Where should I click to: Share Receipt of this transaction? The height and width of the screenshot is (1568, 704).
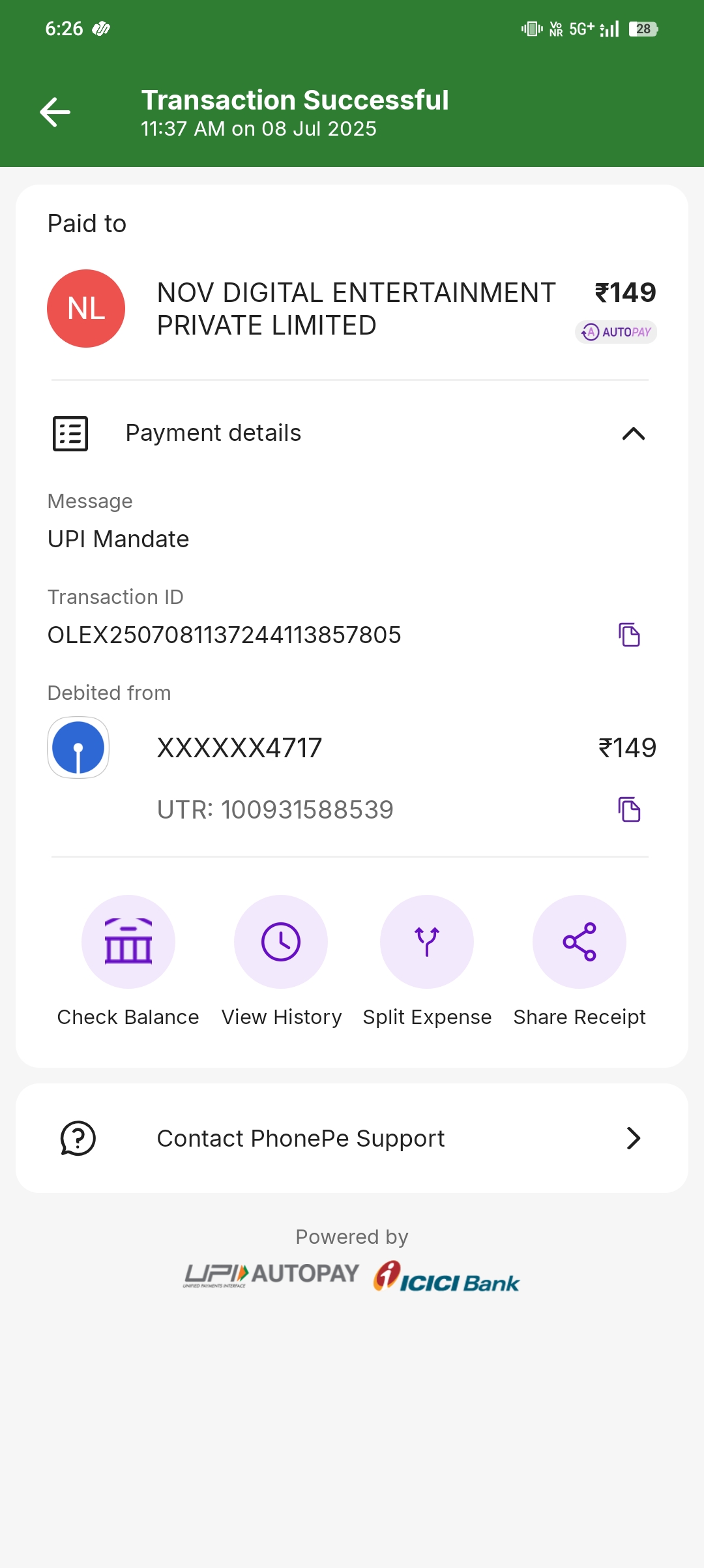point(579,942)
